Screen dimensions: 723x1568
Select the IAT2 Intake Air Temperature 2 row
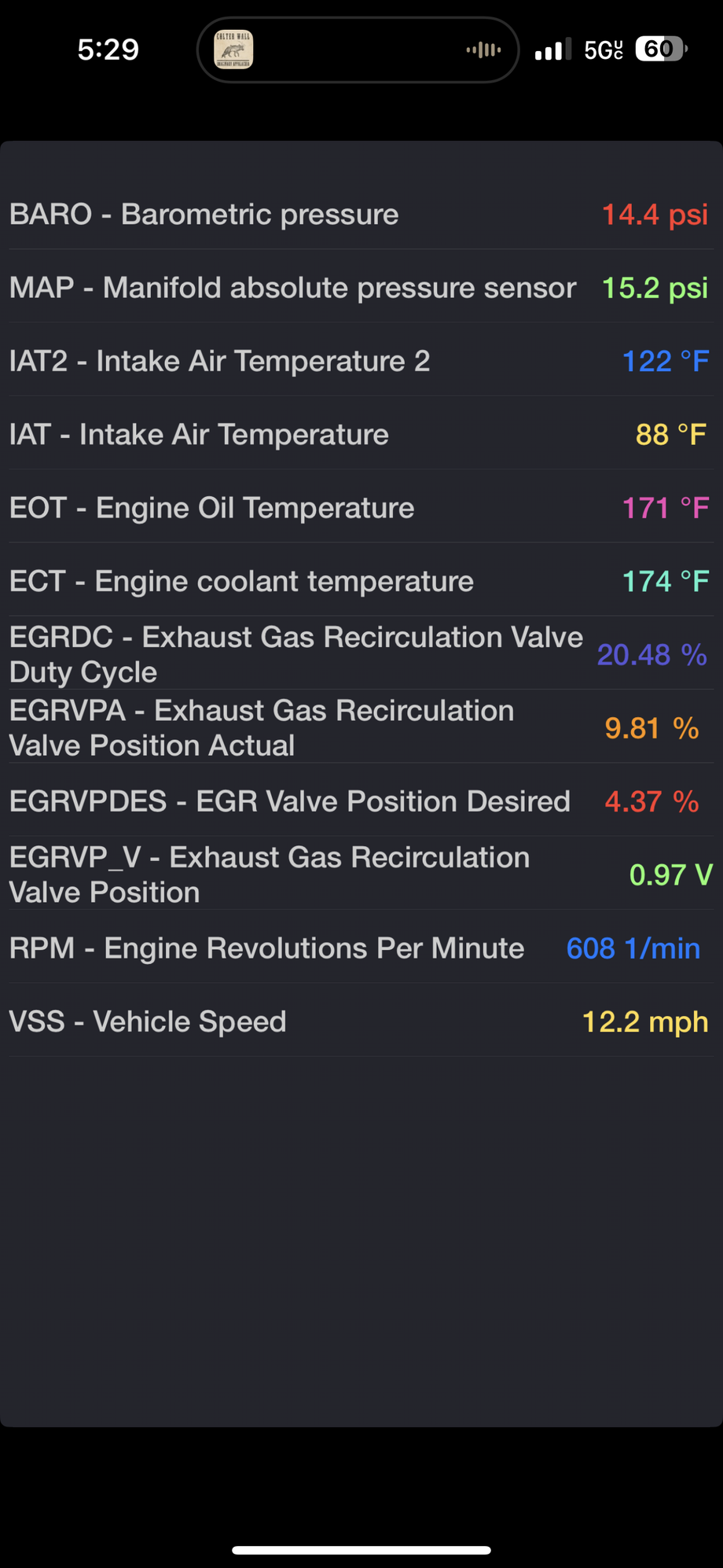(361, 361)
